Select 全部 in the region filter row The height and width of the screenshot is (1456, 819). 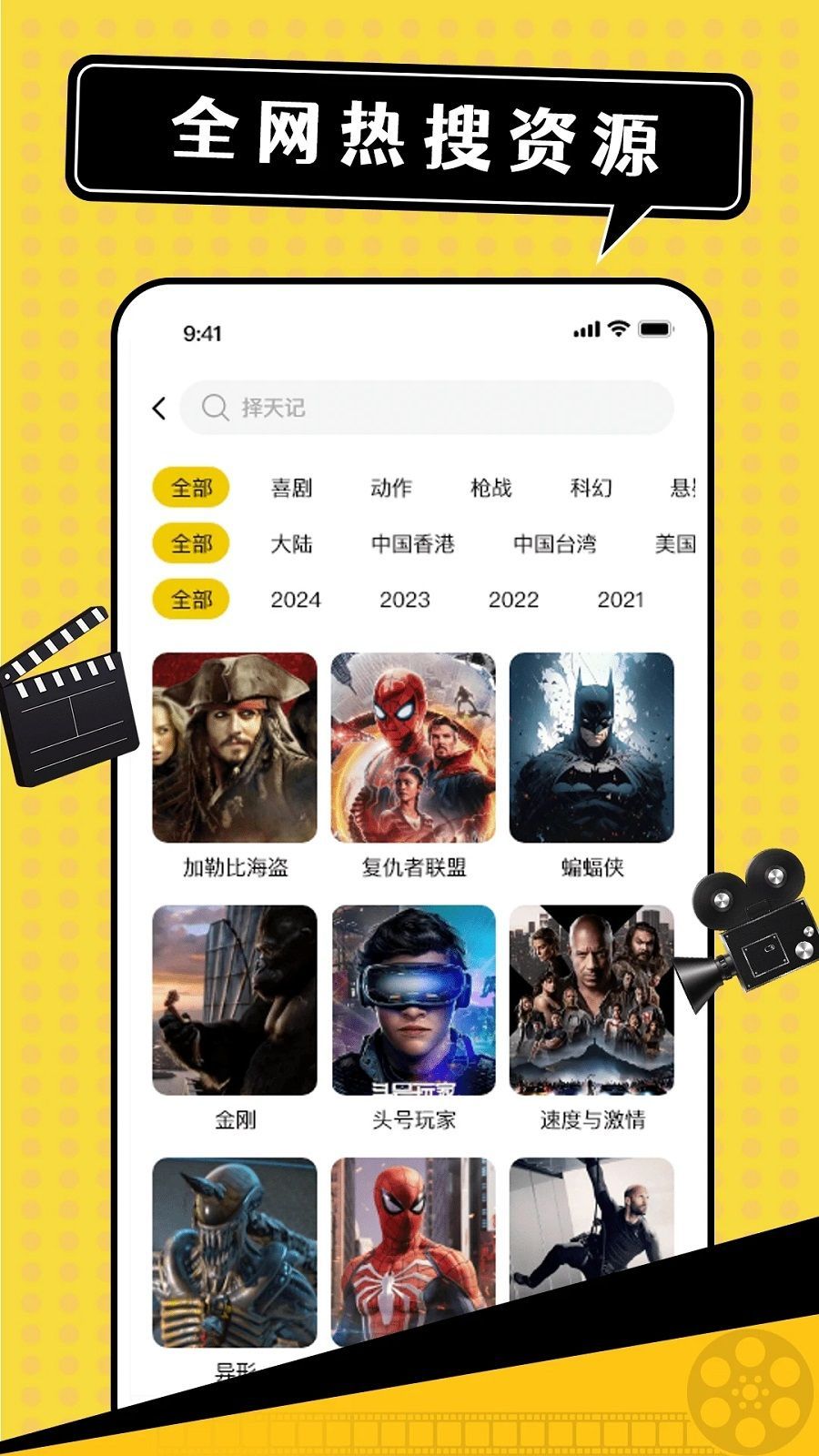190,543
